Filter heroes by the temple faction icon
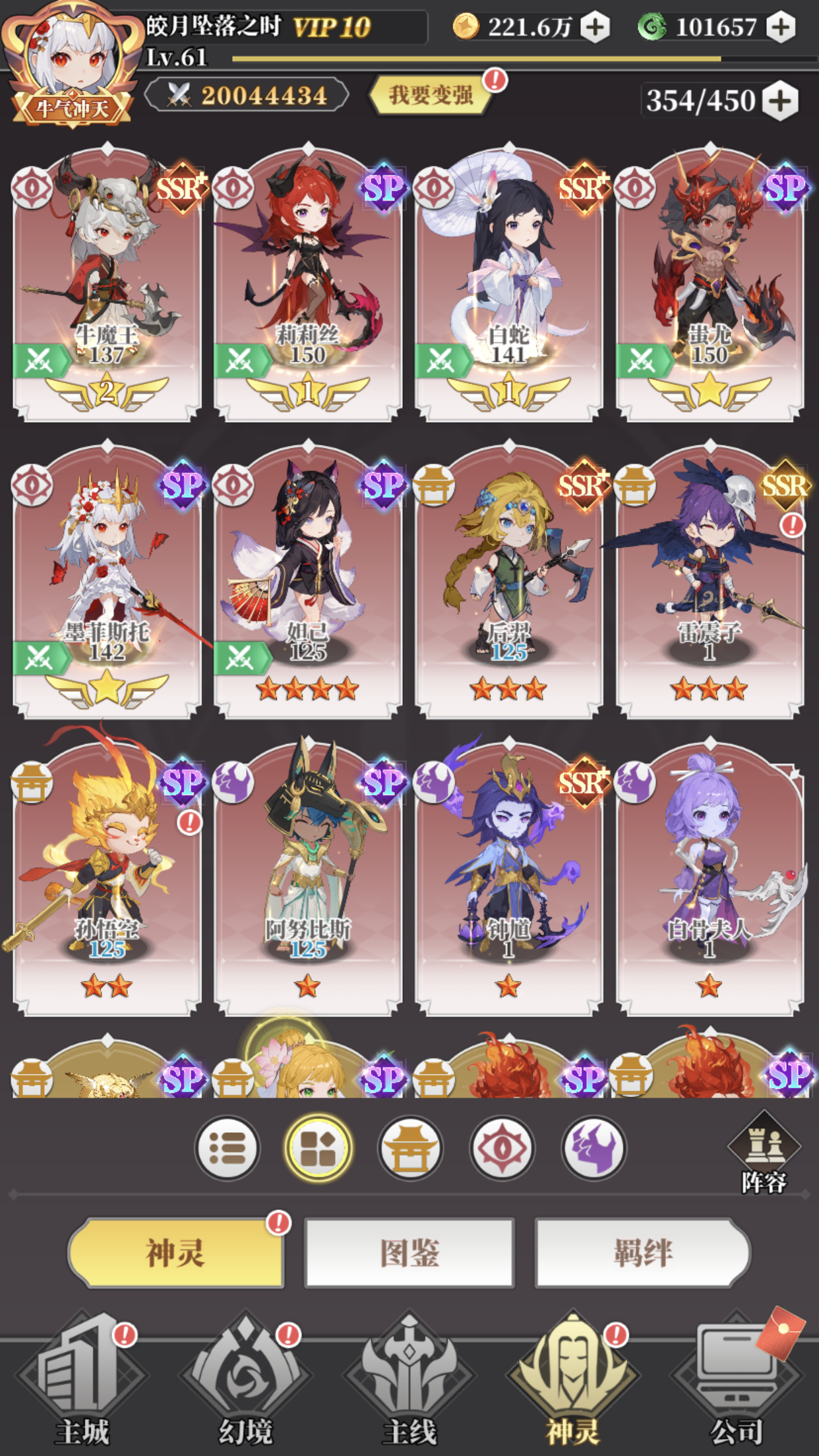Screen dimensions: 819x1456 [x=410, y=1148]
